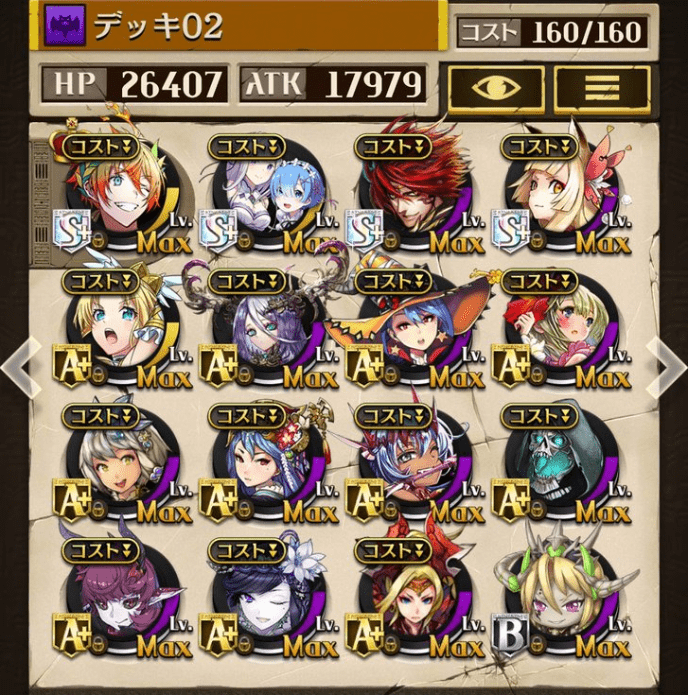This screenshot has height=695, width=688.
Task: Go to previous deck with left arrow
Action: coord(17,368)
